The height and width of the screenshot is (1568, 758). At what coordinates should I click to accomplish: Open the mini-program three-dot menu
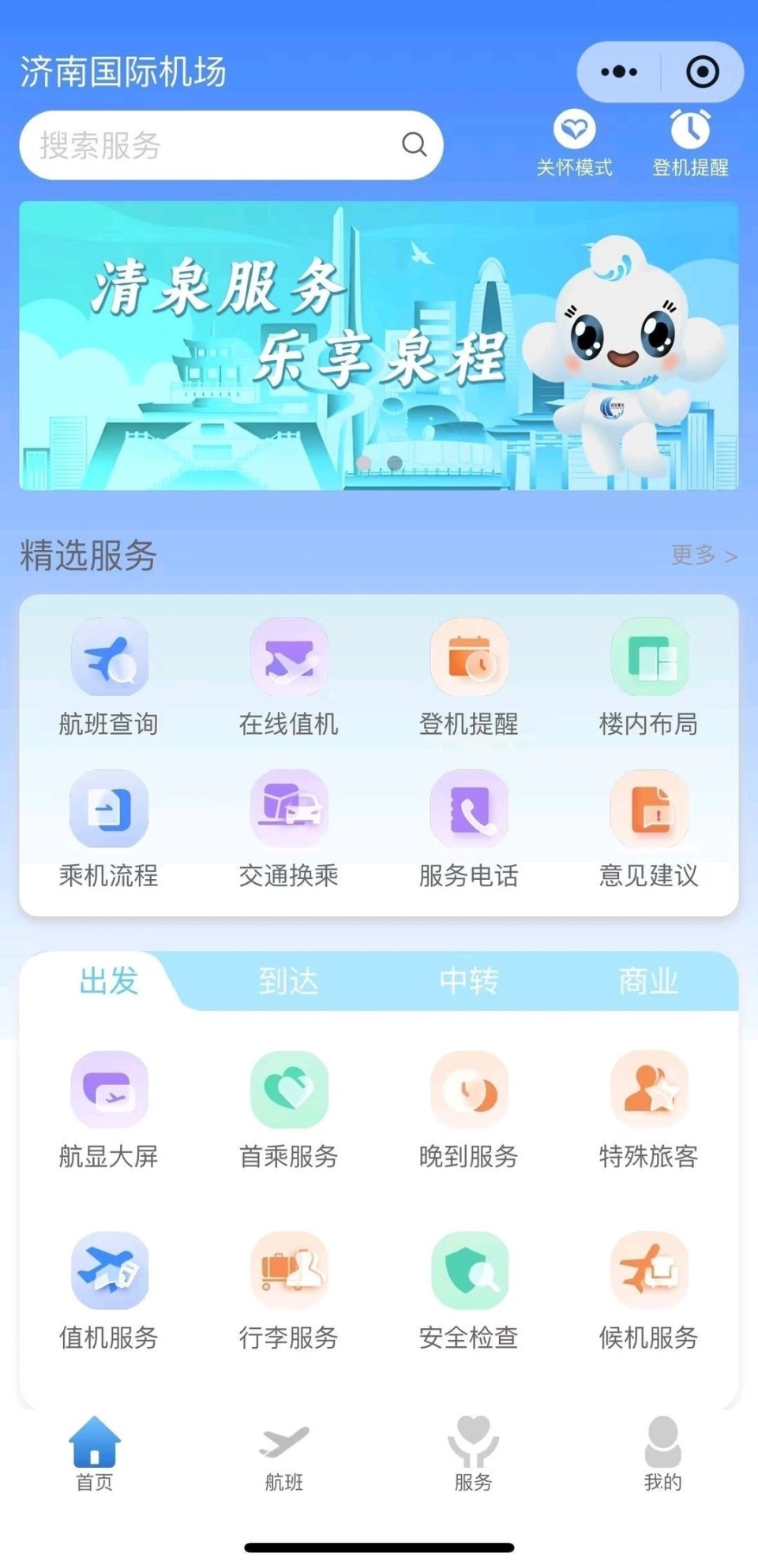[619, 72]
